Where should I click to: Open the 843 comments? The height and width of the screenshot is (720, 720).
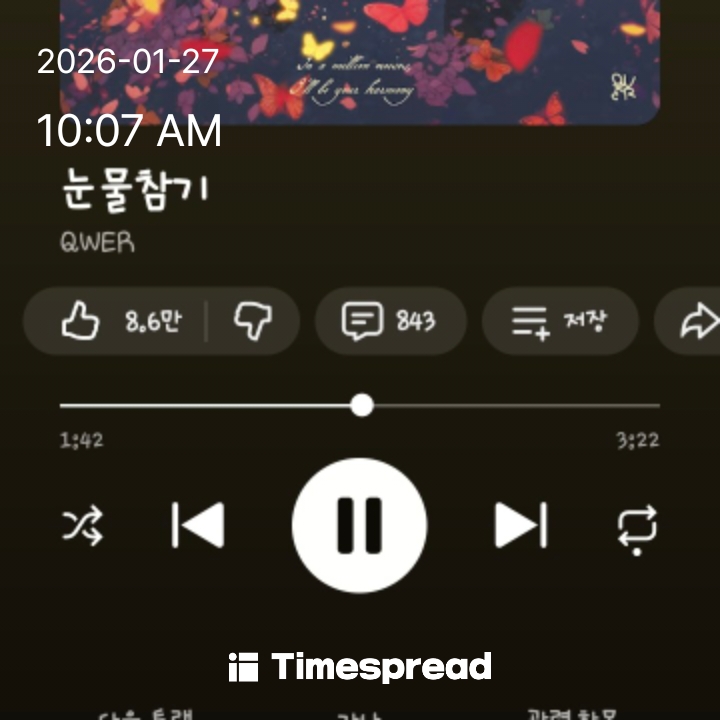[390, 322]
